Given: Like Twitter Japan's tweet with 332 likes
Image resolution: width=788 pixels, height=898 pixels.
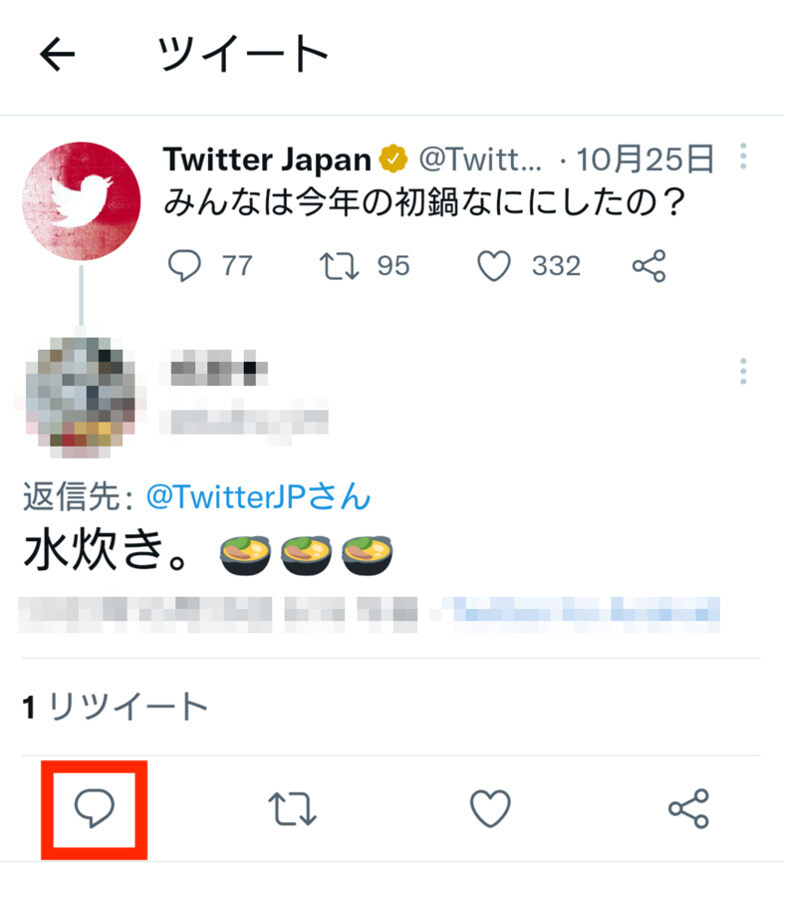Looking at the screenshot, I should [x=493, y=265].
